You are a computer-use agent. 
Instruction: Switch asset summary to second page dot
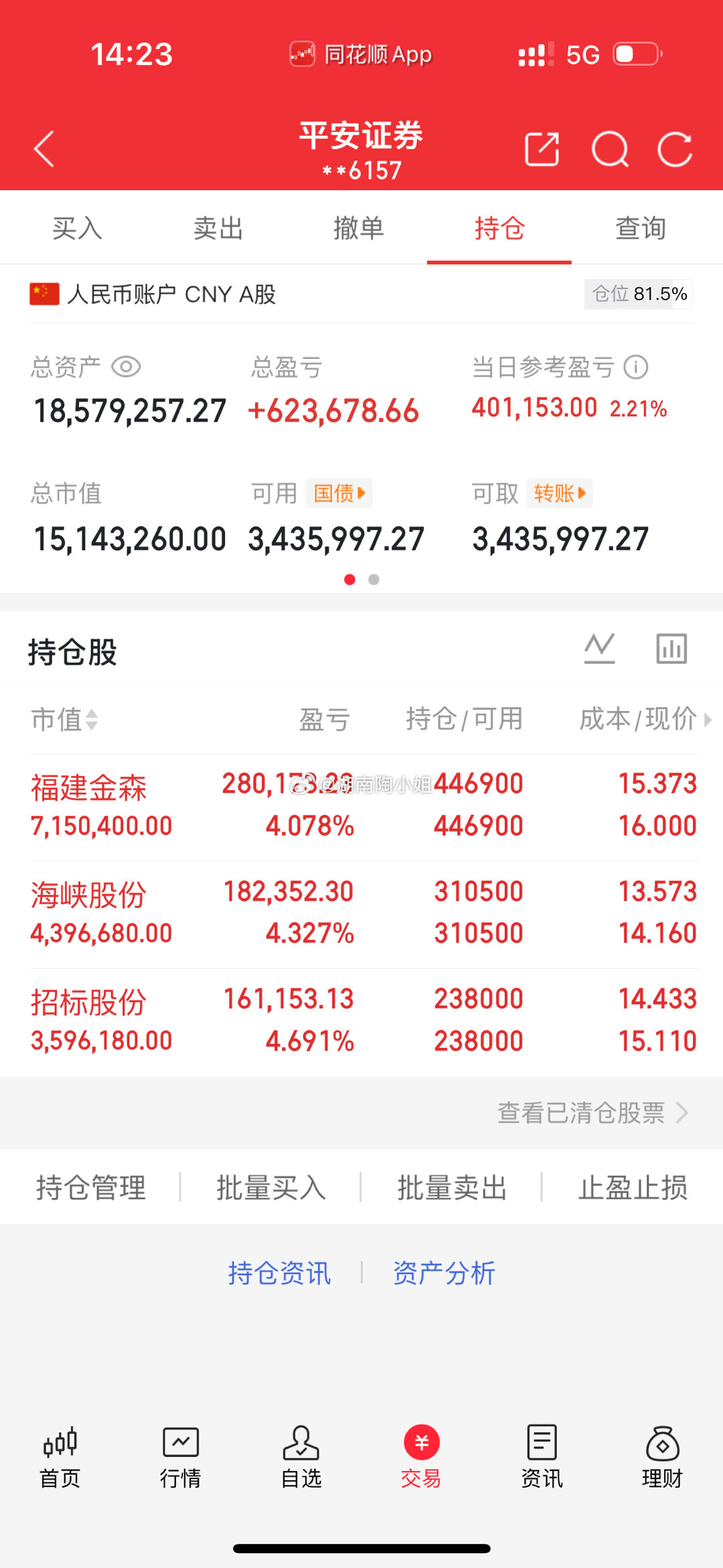pyautogui.click(x=373, y=580)
